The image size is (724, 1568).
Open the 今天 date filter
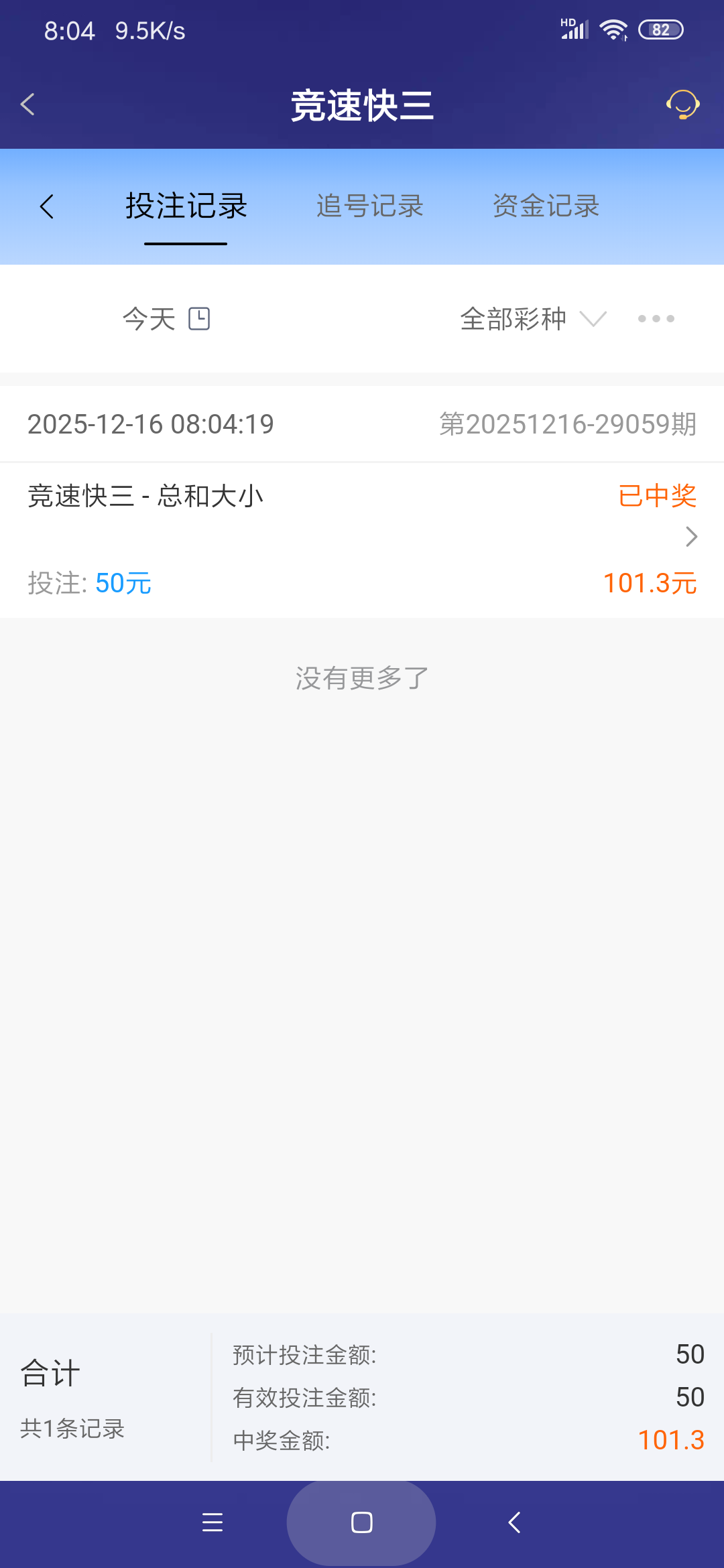click(149, 320)
